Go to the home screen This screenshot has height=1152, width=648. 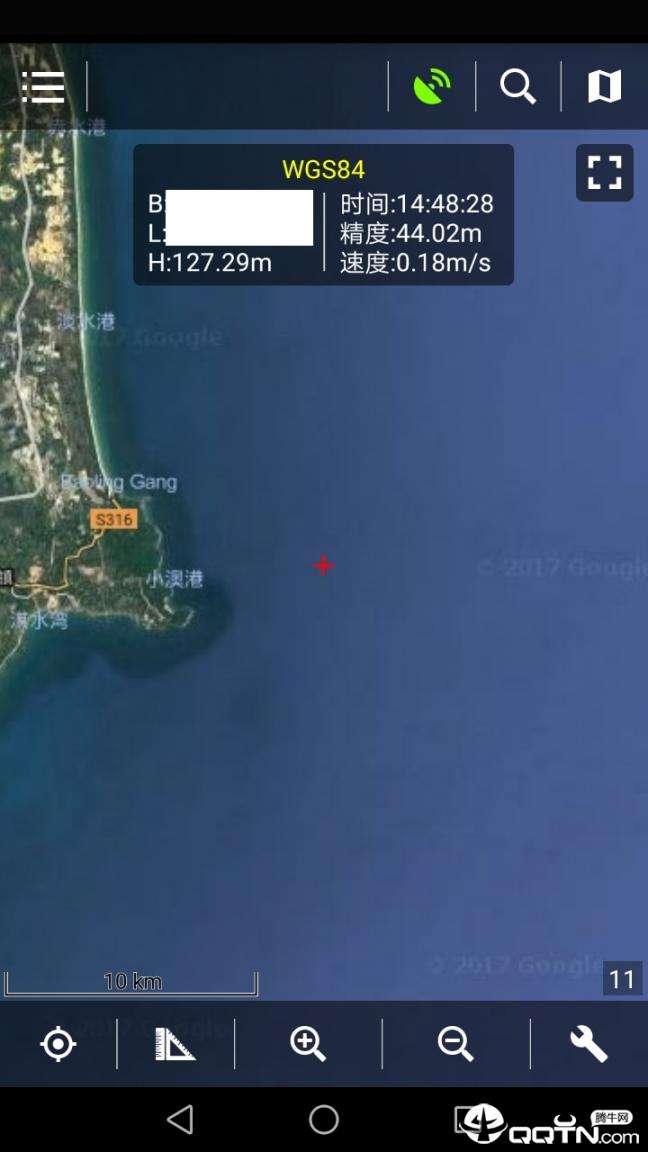coord(324,1120)
